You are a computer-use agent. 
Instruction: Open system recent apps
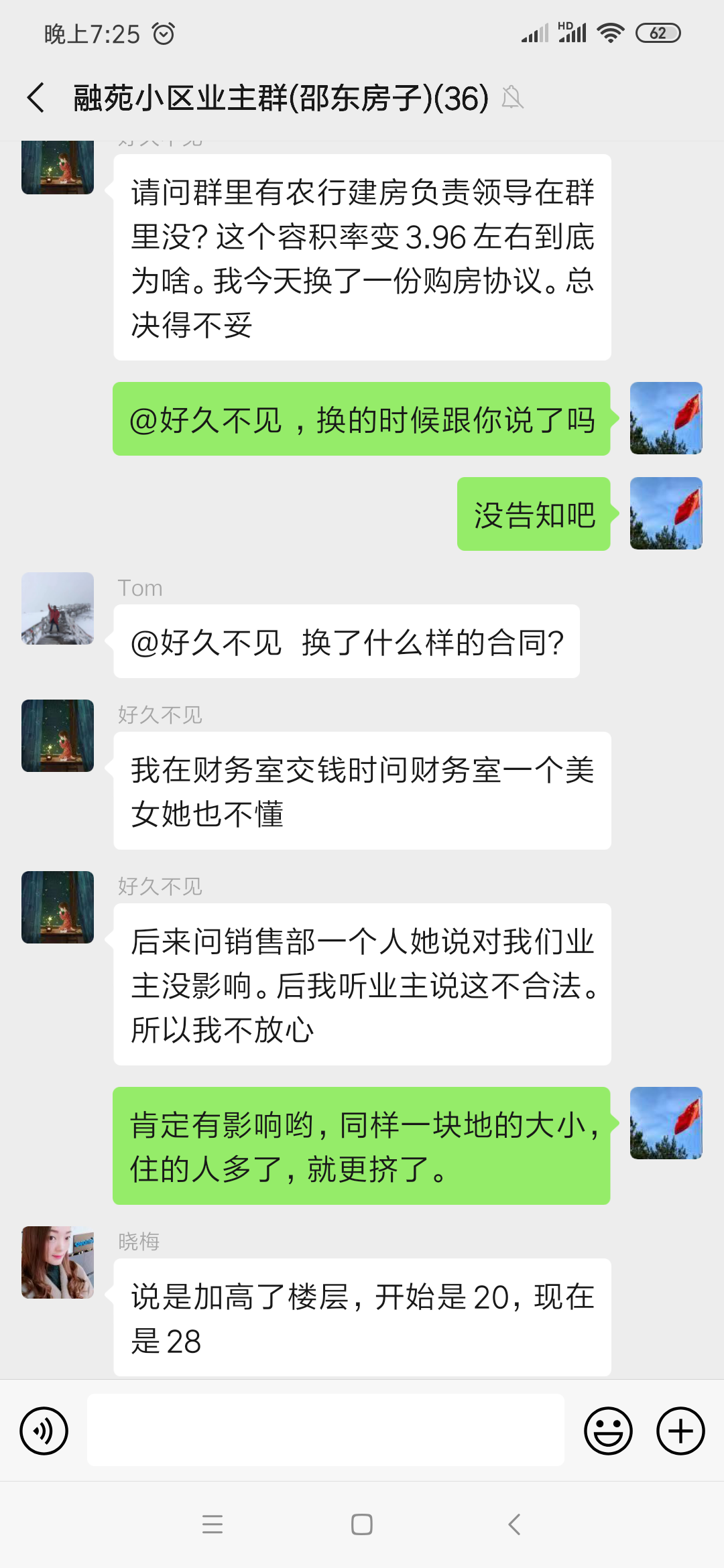coord(213,1524)
